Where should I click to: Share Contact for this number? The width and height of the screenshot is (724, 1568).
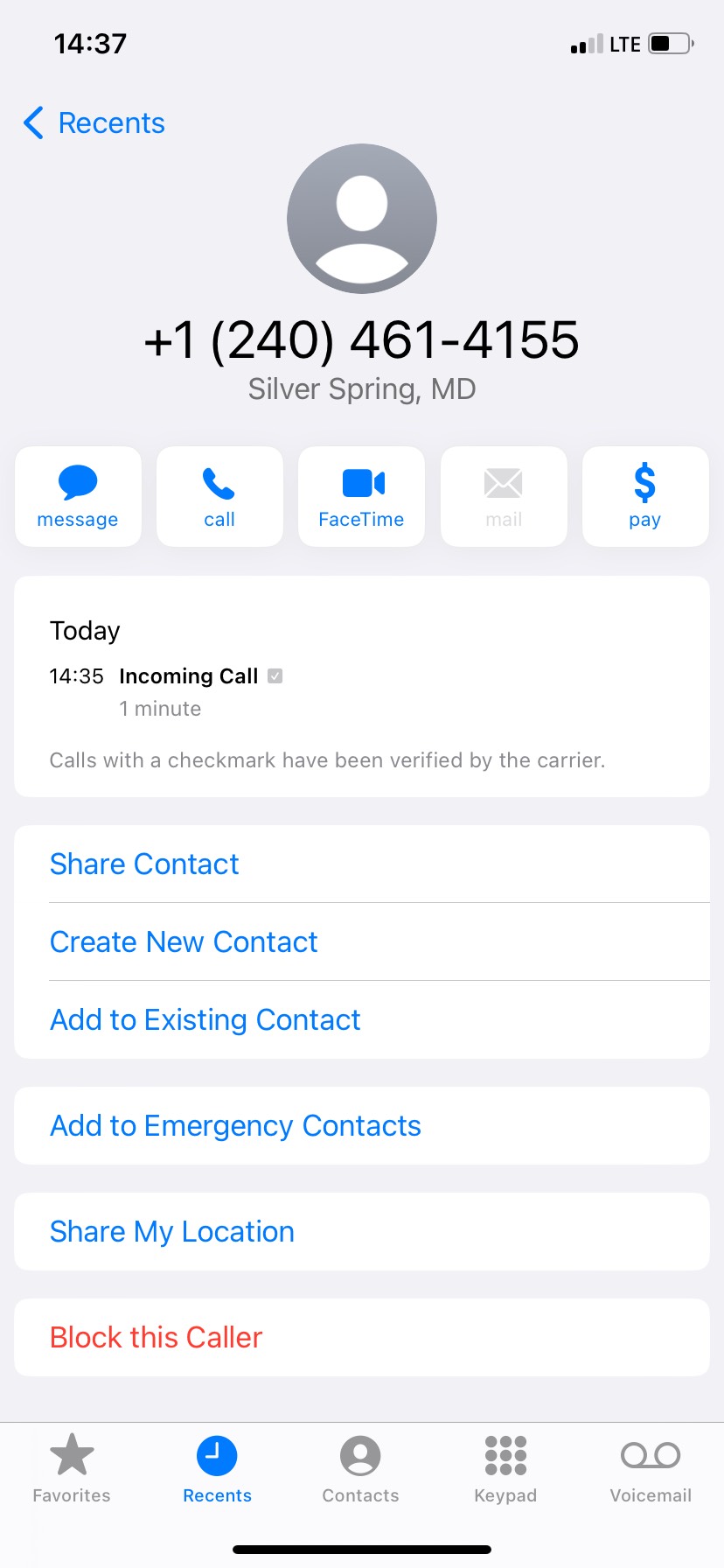click(x=144, y=864)
